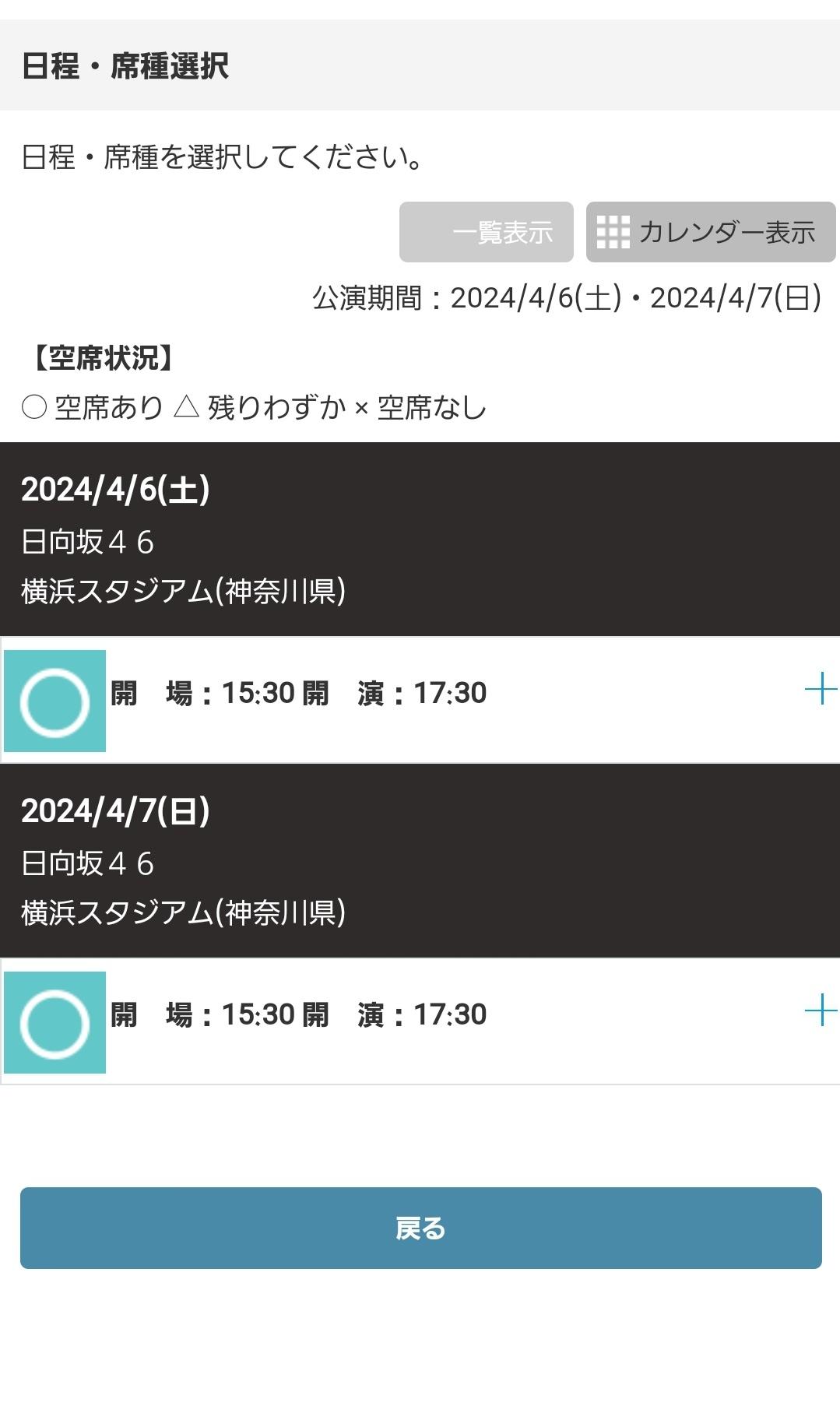Tap the 戻る back button
Image resolution: width=840 pixels, height=1406 pixels.
(421, 1228)
